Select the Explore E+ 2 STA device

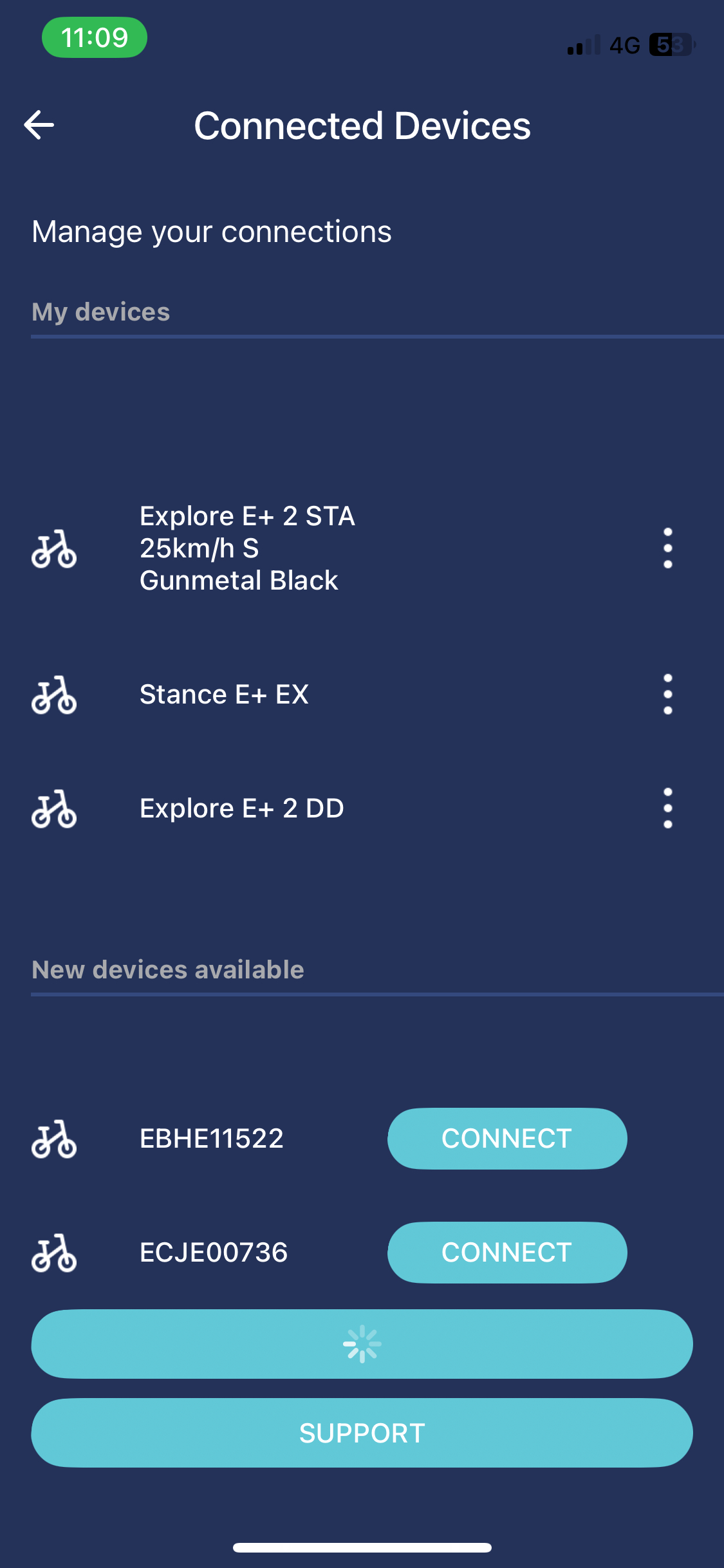pos(247,548)
